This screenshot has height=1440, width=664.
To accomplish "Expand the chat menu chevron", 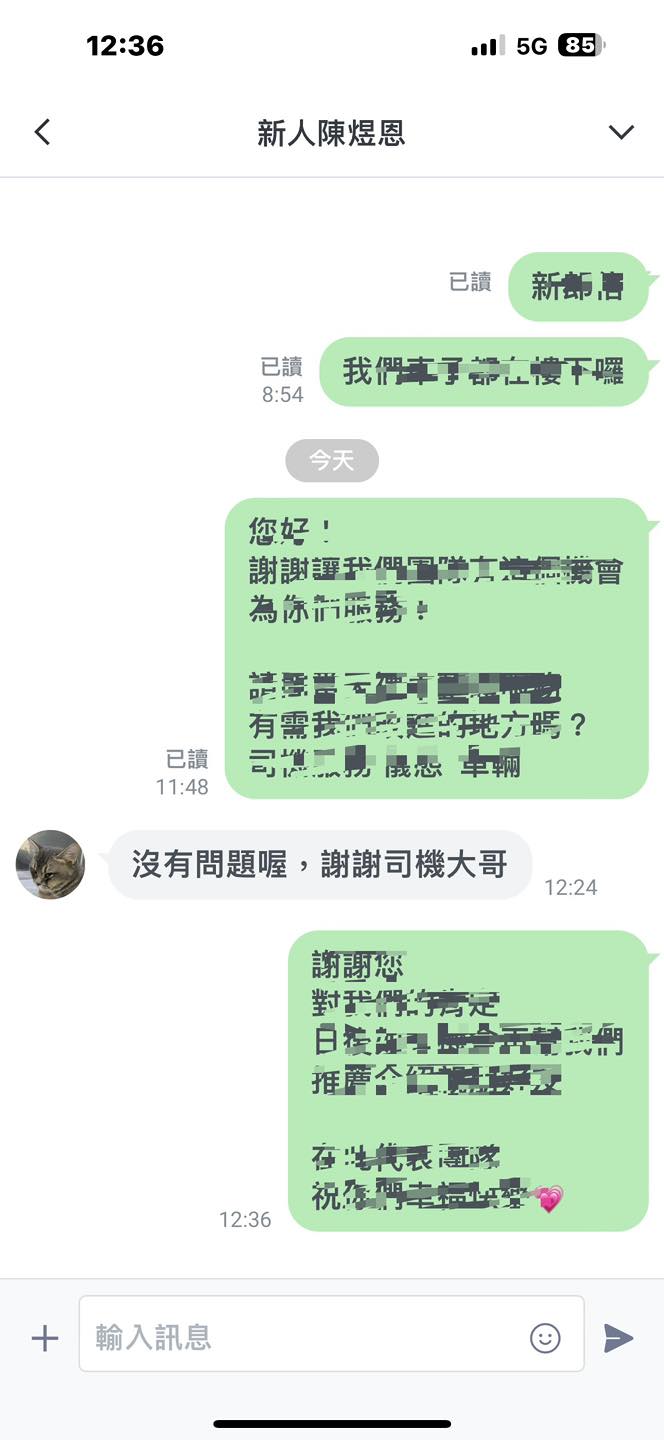I will pos(621,132).
